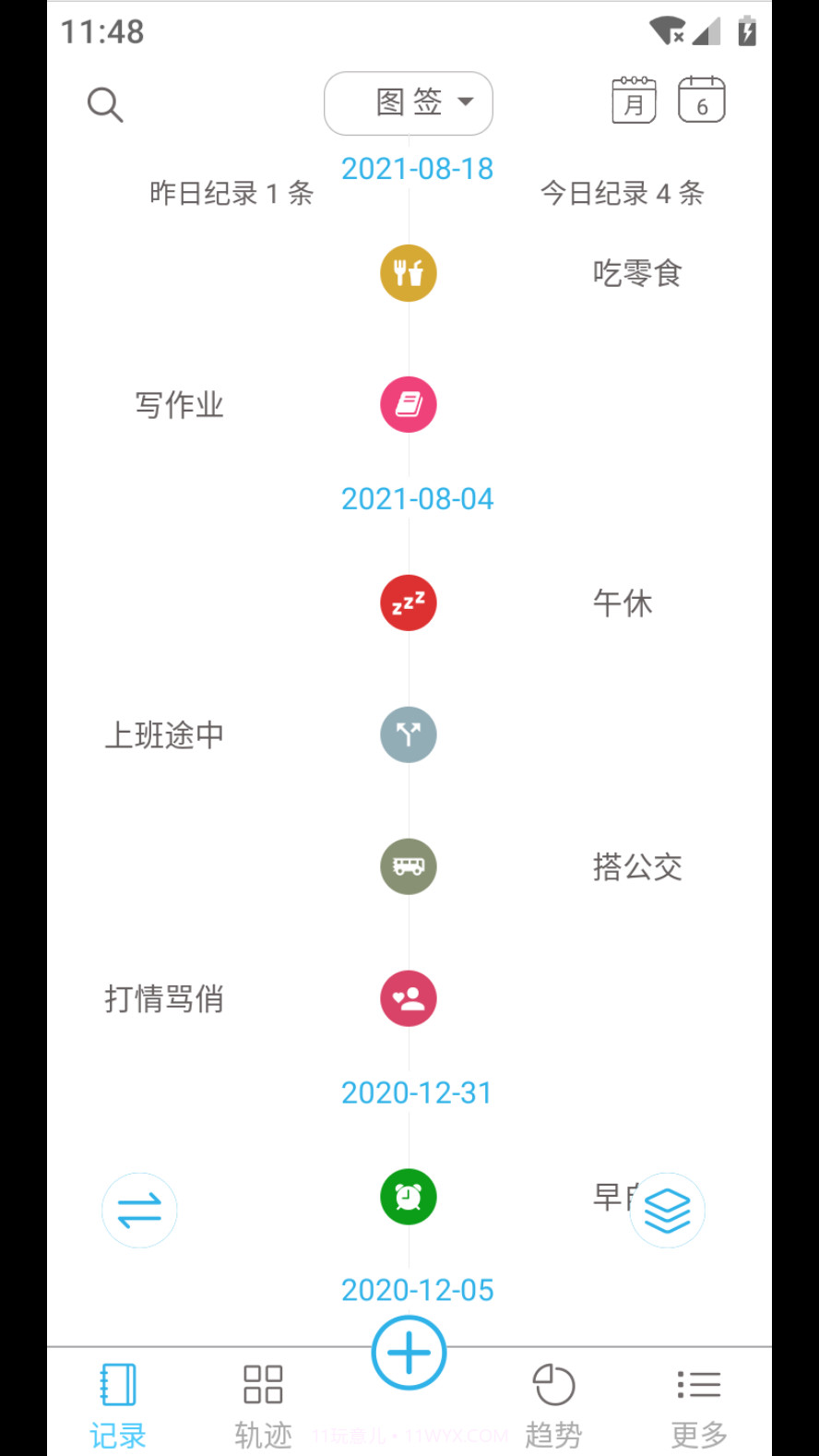The height and width of the screenshot is (1456, 819).
Task: Tap the plus button to add a record
Action: pos(408,1352)
